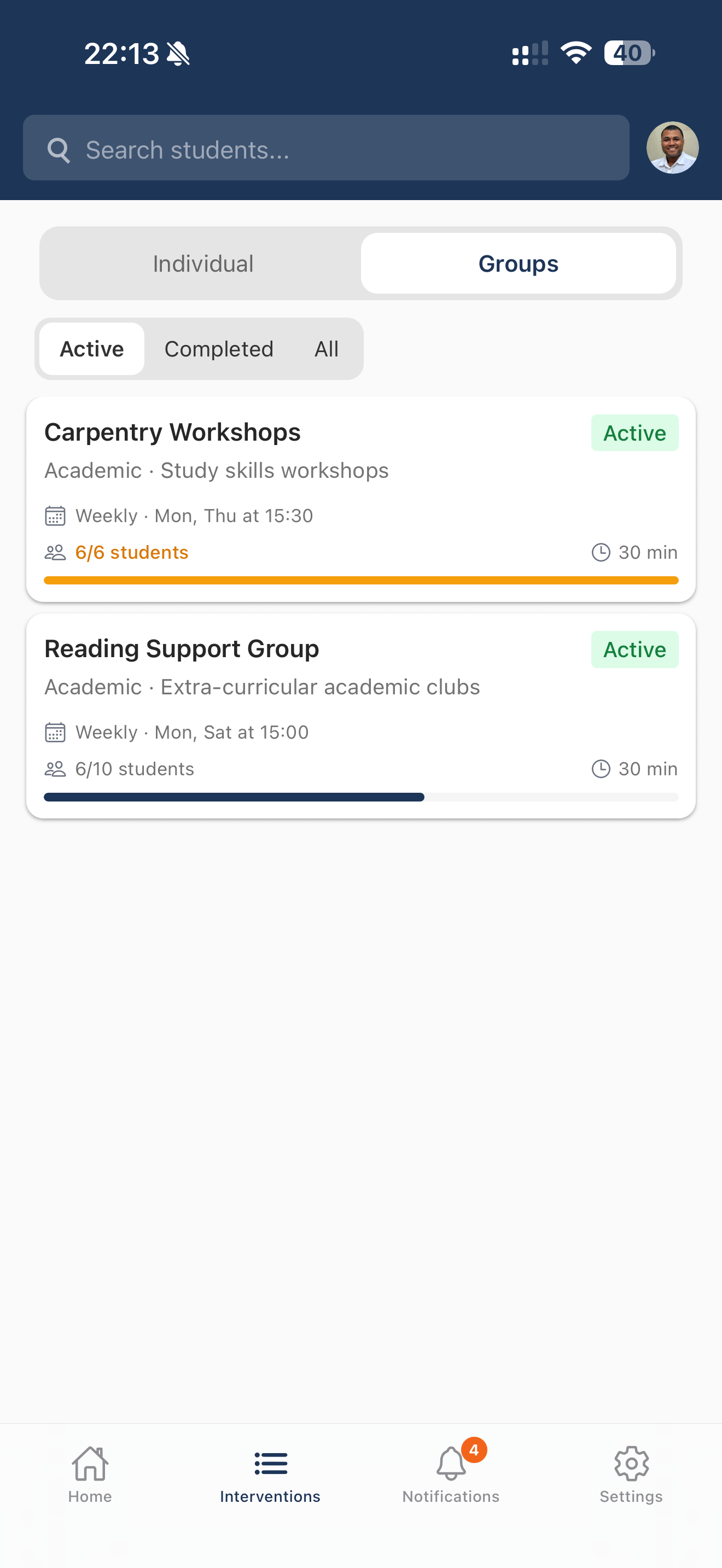The height and width of the screenshot is (1568, 722).
Task: Tap the Reading Support Group progress bar
Action: [x=361, y=796]
